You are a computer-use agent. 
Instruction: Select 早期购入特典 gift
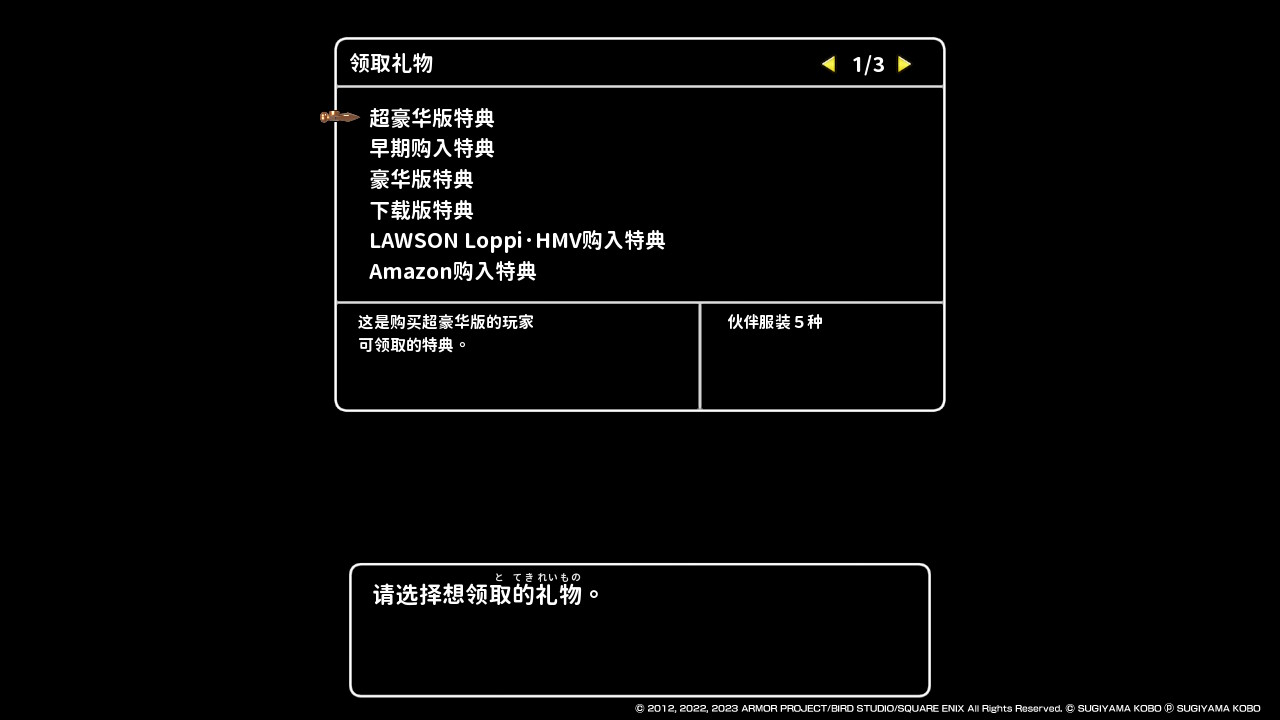pyautogui.click(x=431, y=148)
